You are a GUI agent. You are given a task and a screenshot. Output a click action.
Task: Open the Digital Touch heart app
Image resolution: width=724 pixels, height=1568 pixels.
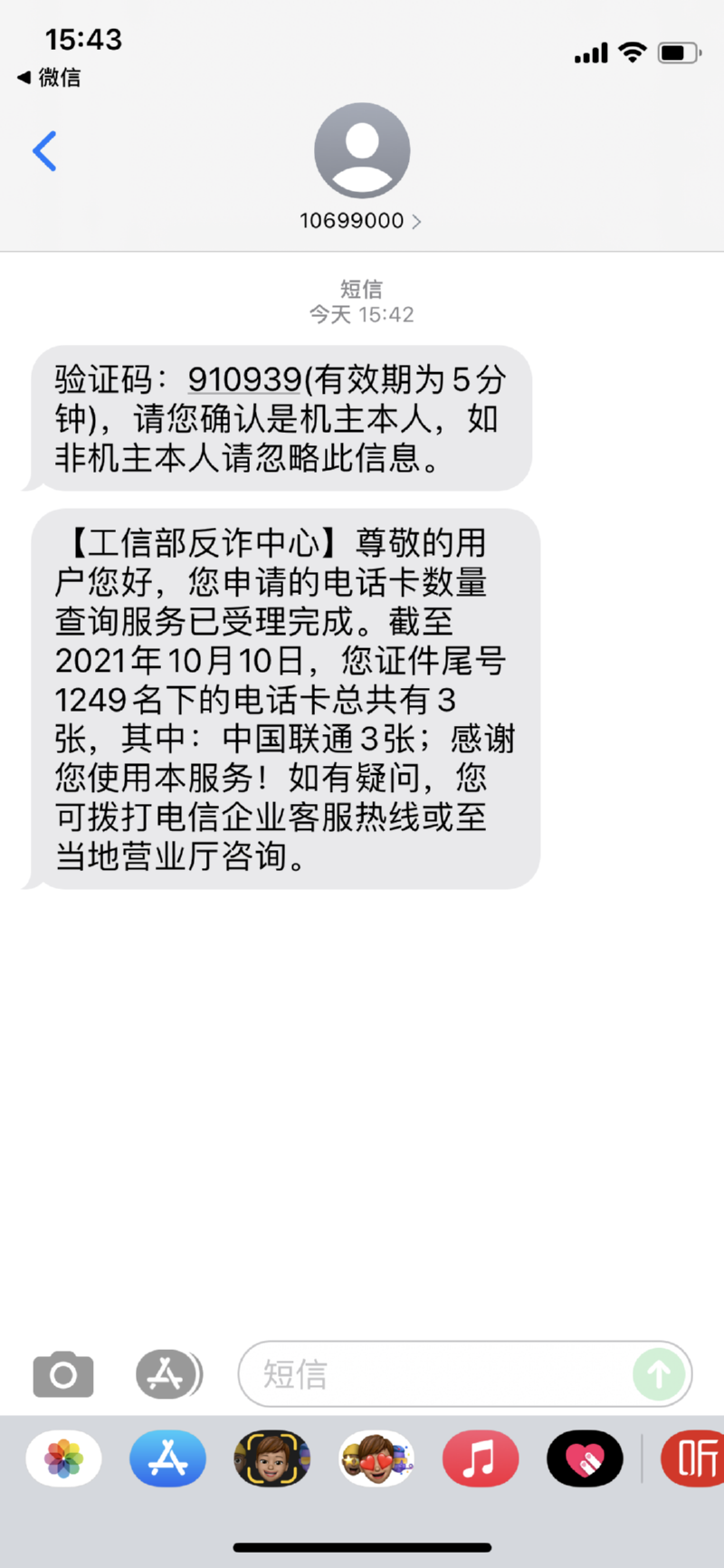585,1459
